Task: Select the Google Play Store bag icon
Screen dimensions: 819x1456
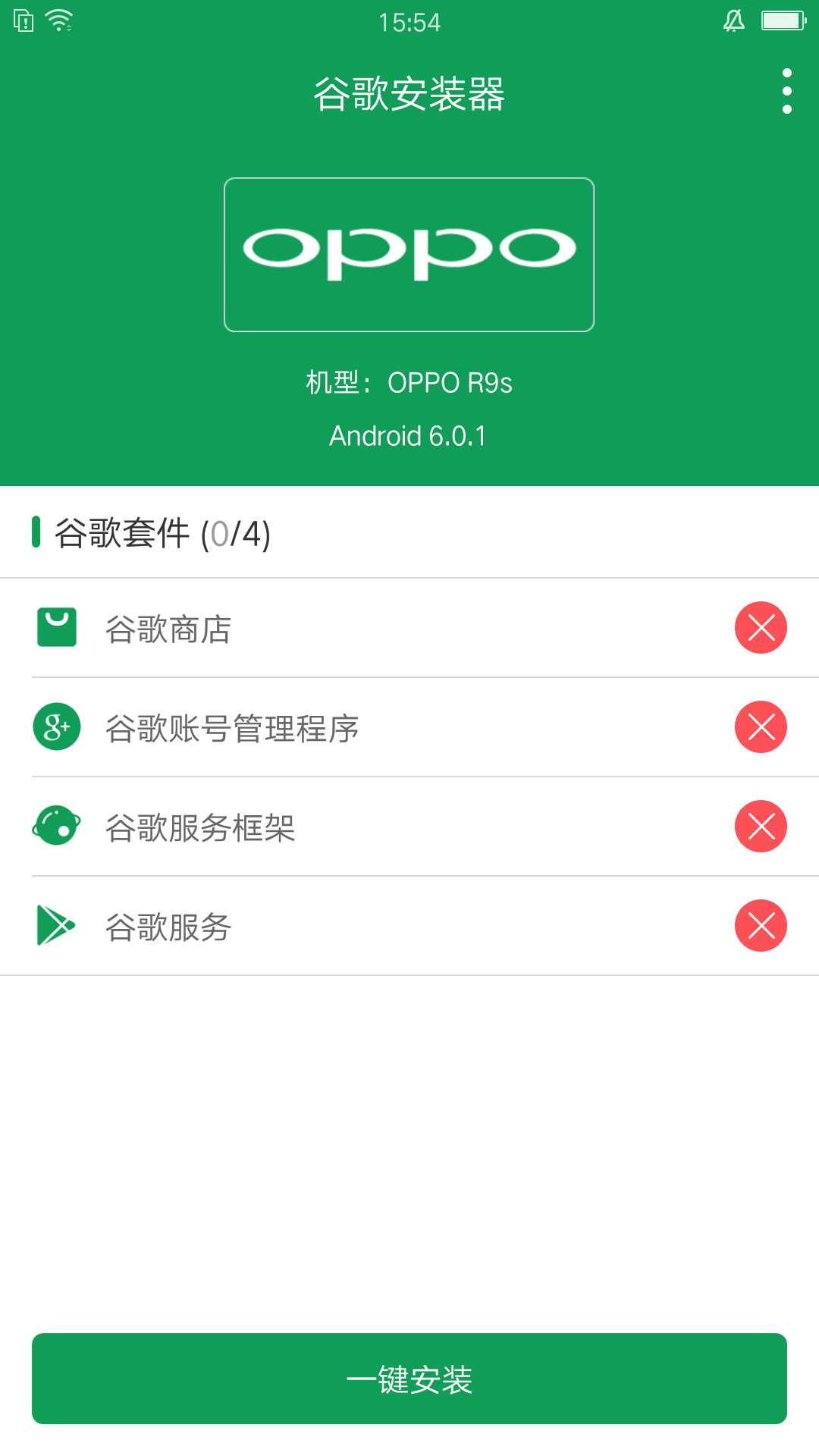Action: tap(57, 627)
